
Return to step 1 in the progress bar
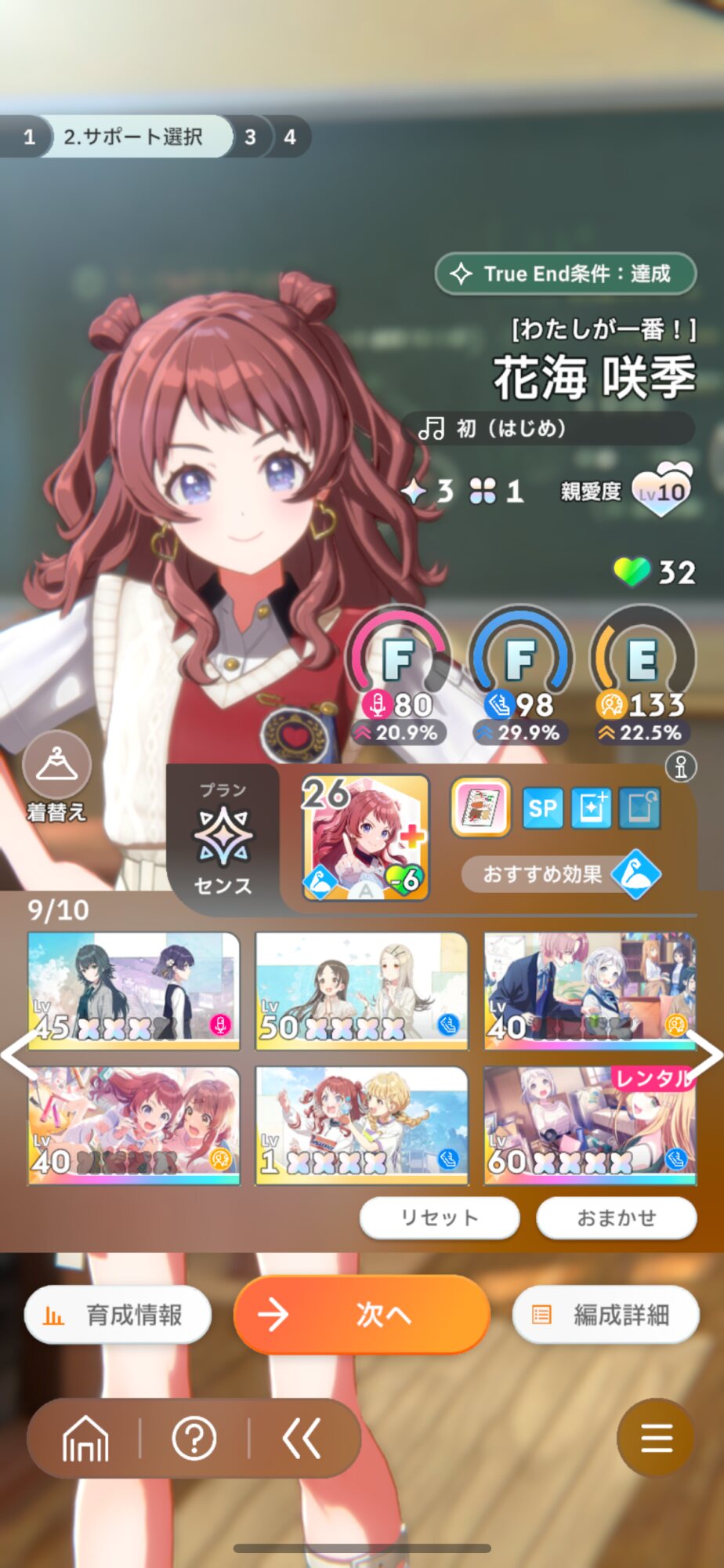[x=28, y=137]
